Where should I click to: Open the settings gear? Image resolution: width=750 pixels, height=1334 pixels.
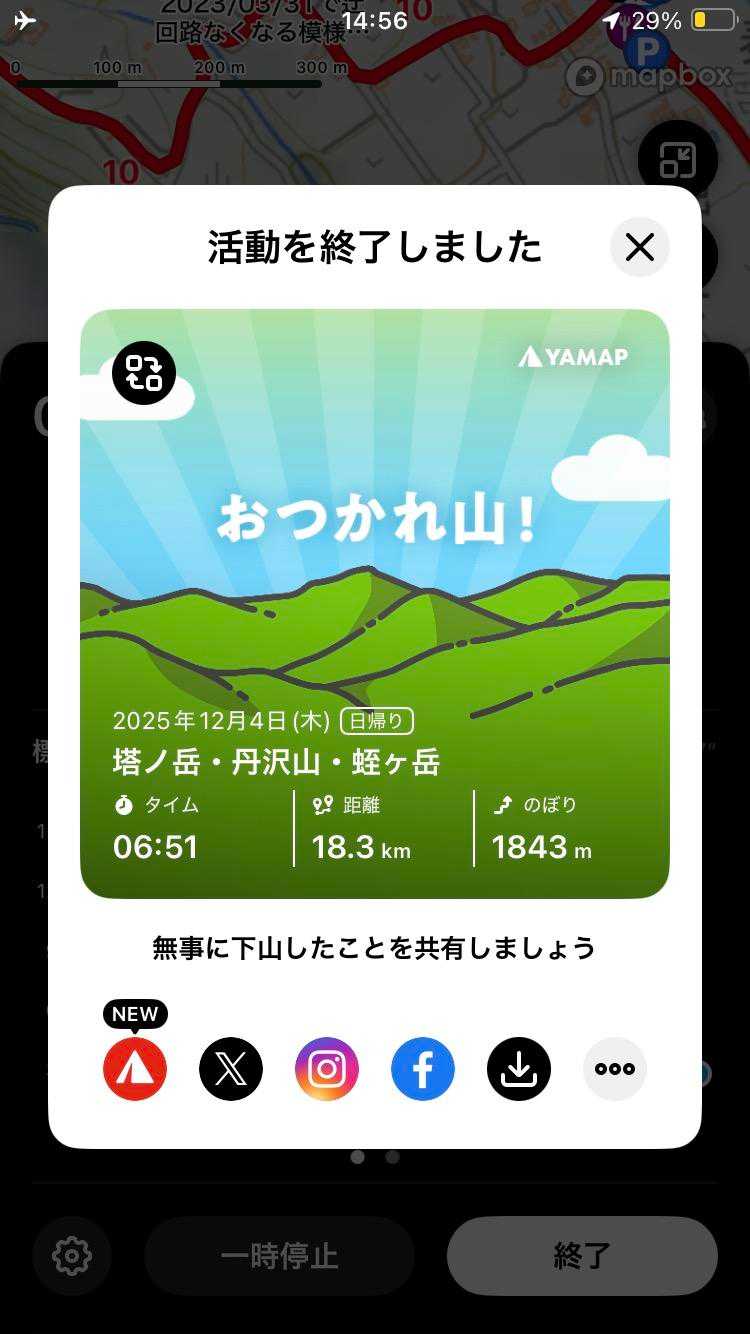click(x=72, y=1256)
